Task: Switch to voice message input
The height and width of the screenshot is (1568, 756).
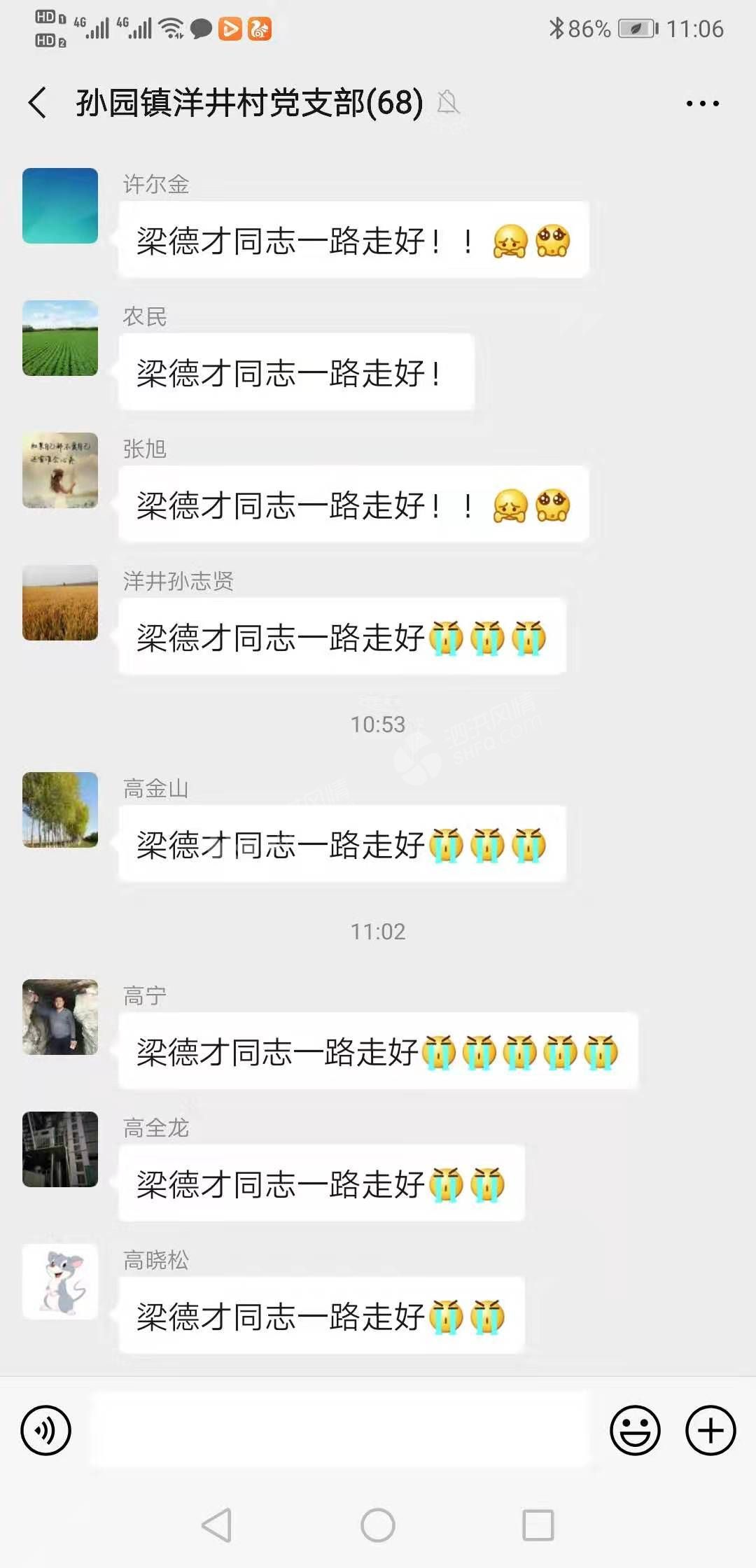Action: pyautogui.click(x=46, y=1430)
